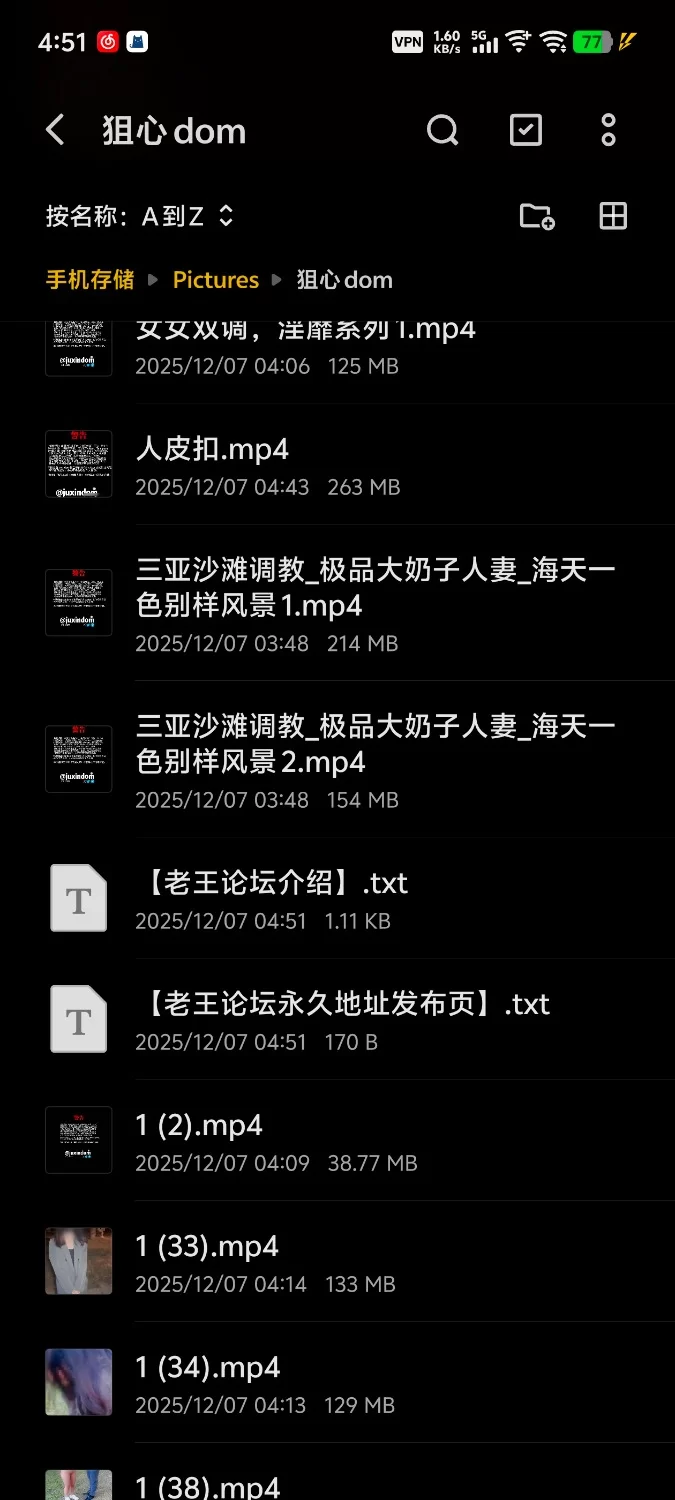
Task: Jump to 手机存储 in the breadcrumb
Action: point(90,280)
